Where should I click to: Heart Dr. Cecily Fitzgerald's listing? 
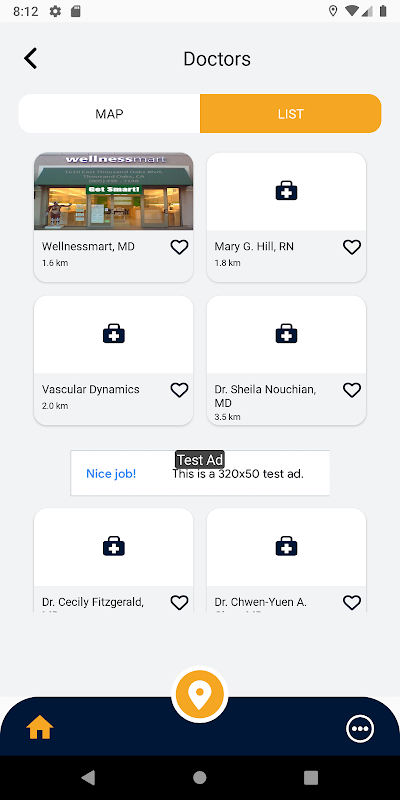click(x=179, y=603)
